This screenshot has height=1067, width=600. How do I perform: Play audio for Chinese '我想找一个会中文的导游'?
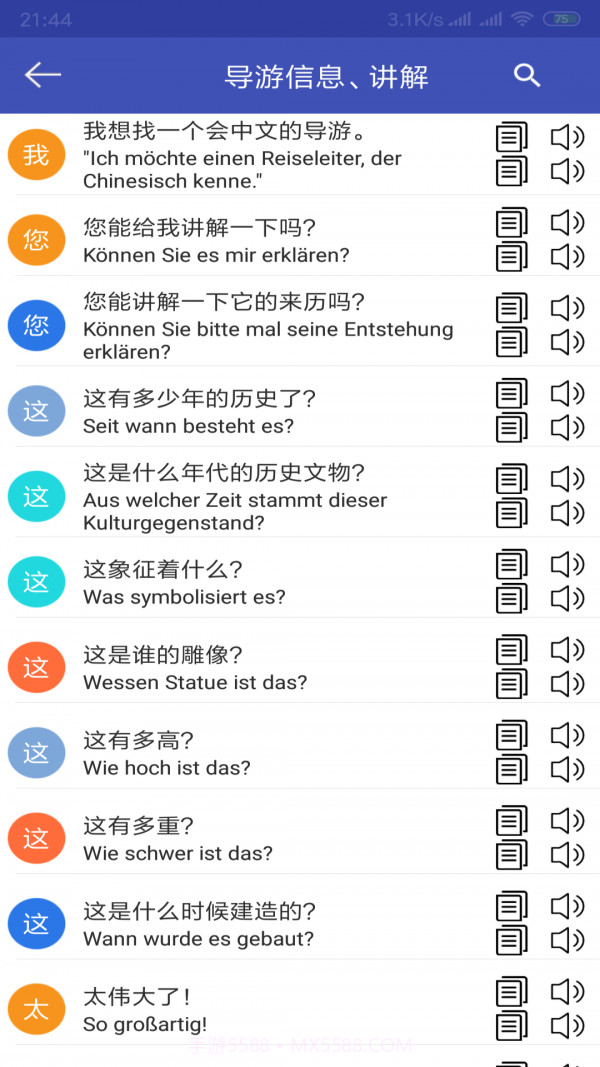click(567, 137)
